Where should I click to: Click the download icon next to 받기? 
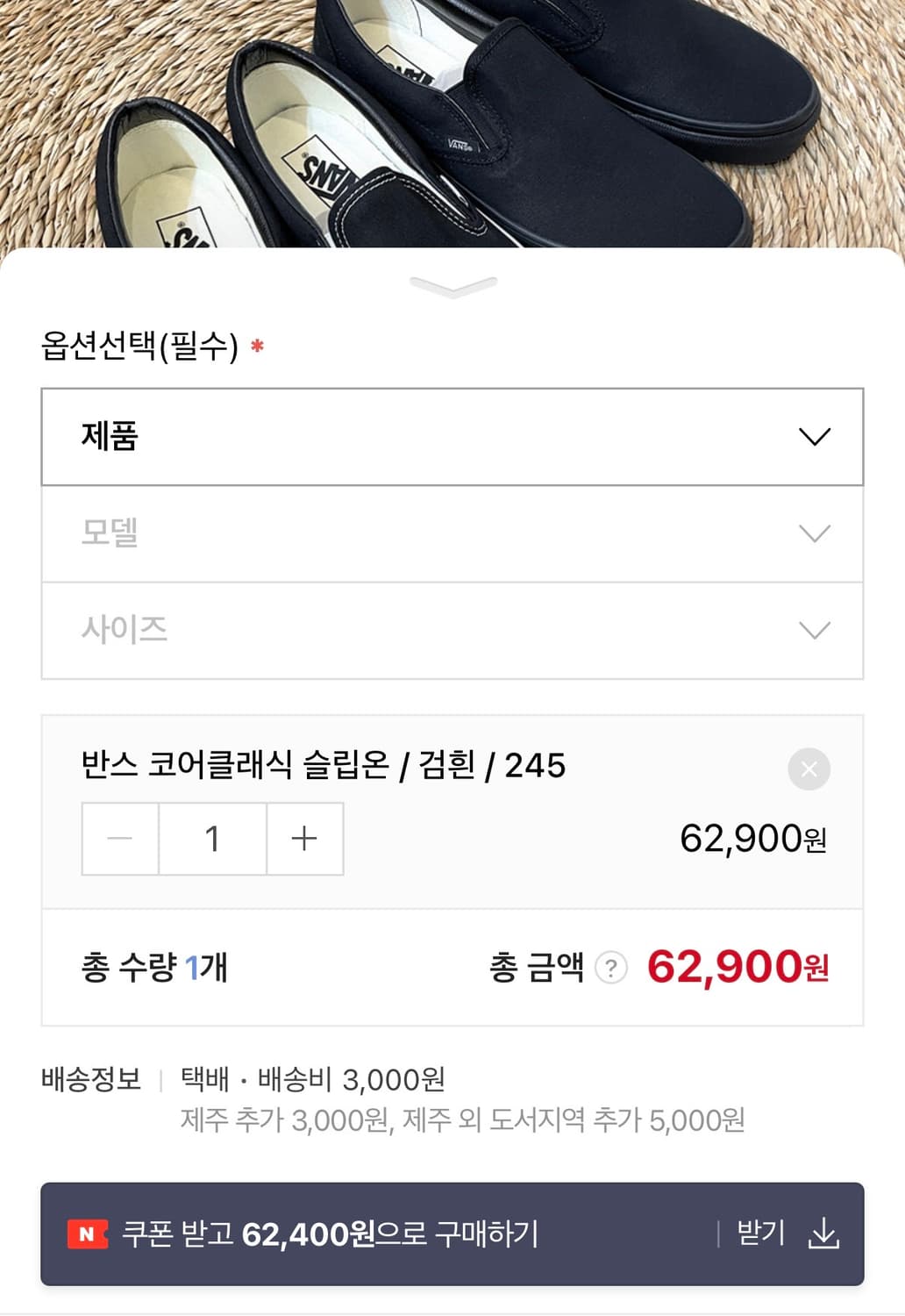pyautogui.click(x=823, y=1234)
